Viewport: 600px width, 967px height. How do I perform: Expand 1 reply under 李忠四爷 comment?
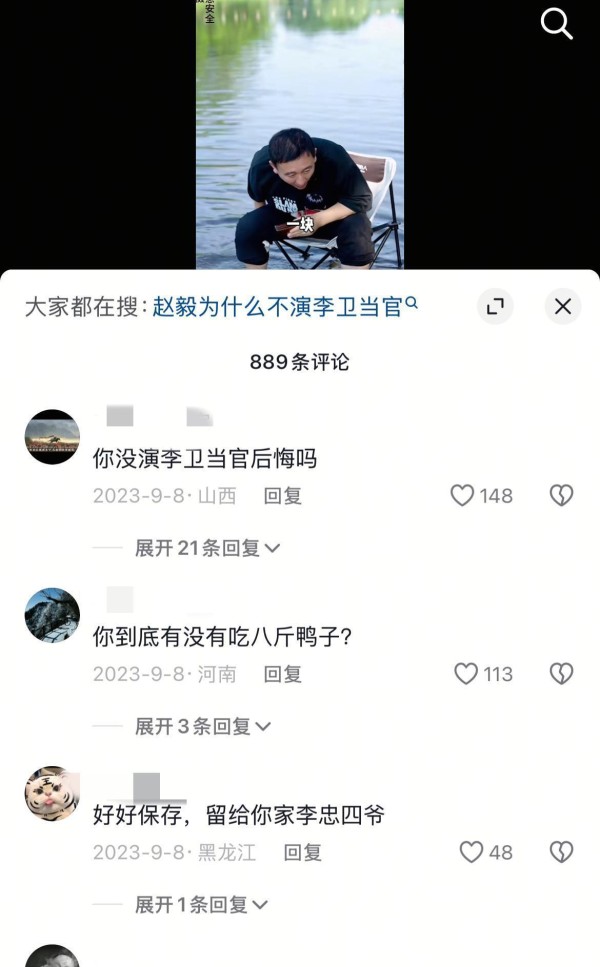201,904
